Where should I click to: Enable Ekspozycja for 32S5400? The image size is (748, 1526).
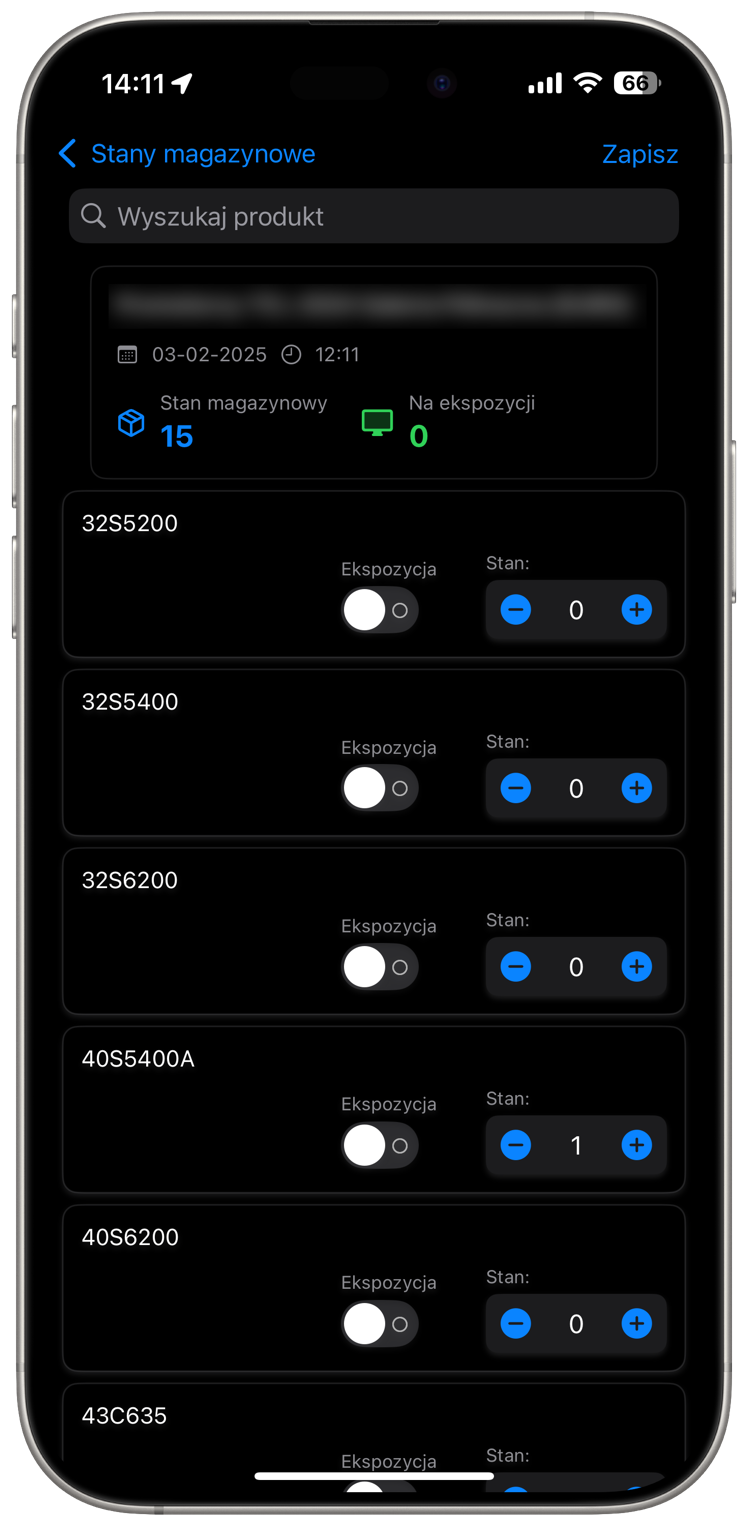[380, 788]
